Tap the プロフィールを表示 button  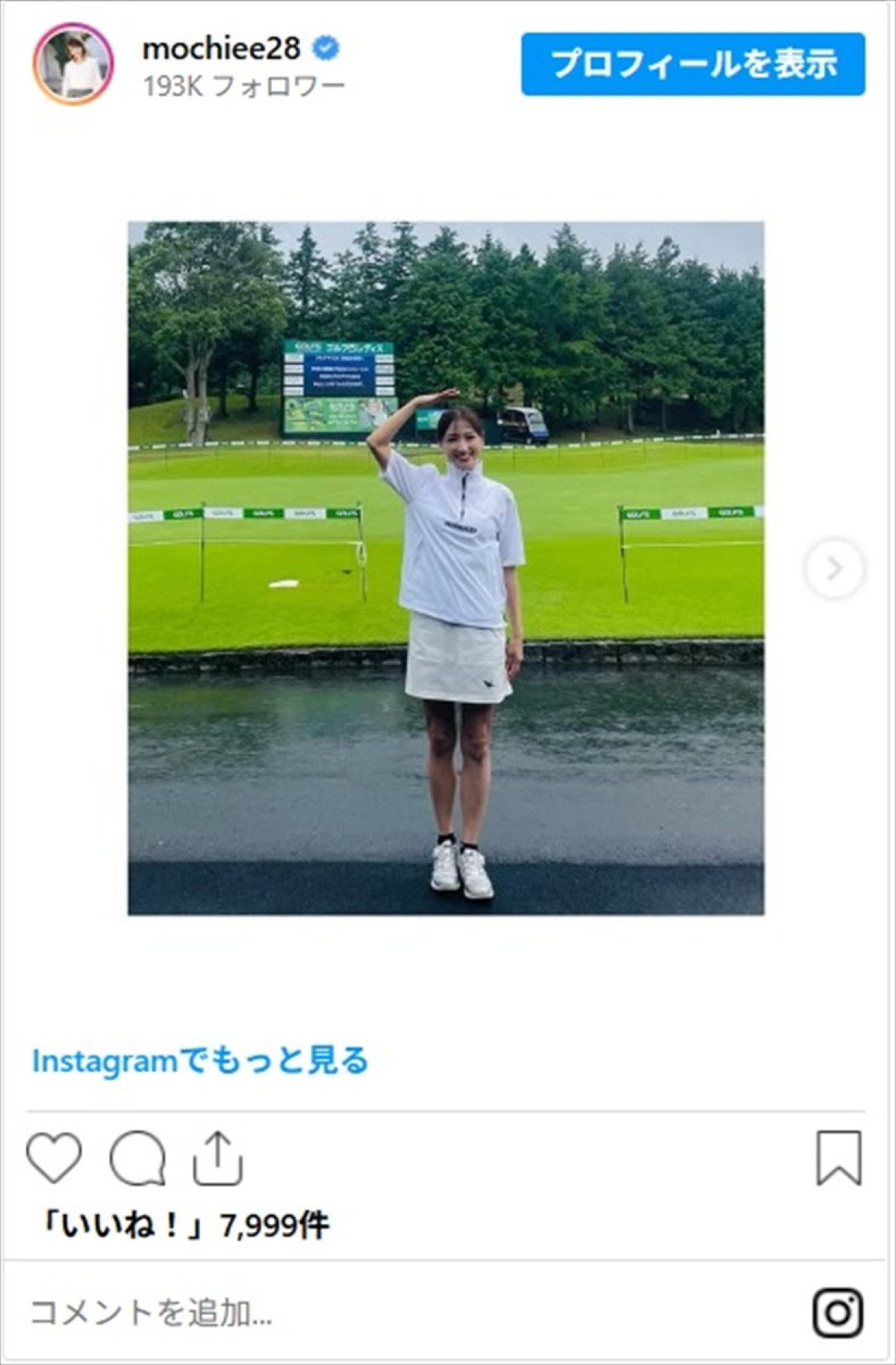[x=692, y=64]
